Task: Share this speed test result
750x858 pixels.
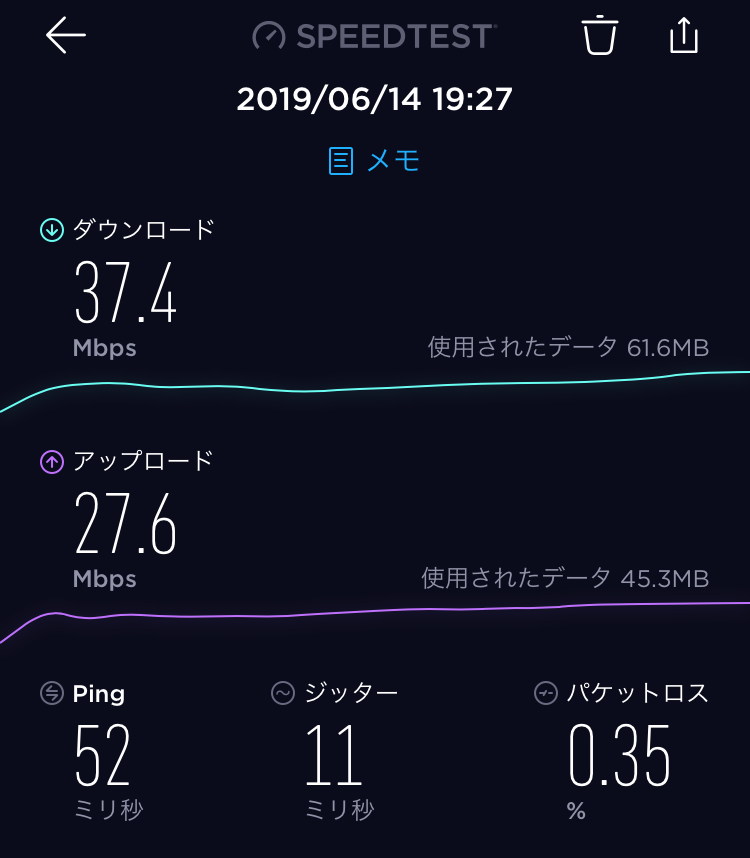Action: (x=683, y=36)
